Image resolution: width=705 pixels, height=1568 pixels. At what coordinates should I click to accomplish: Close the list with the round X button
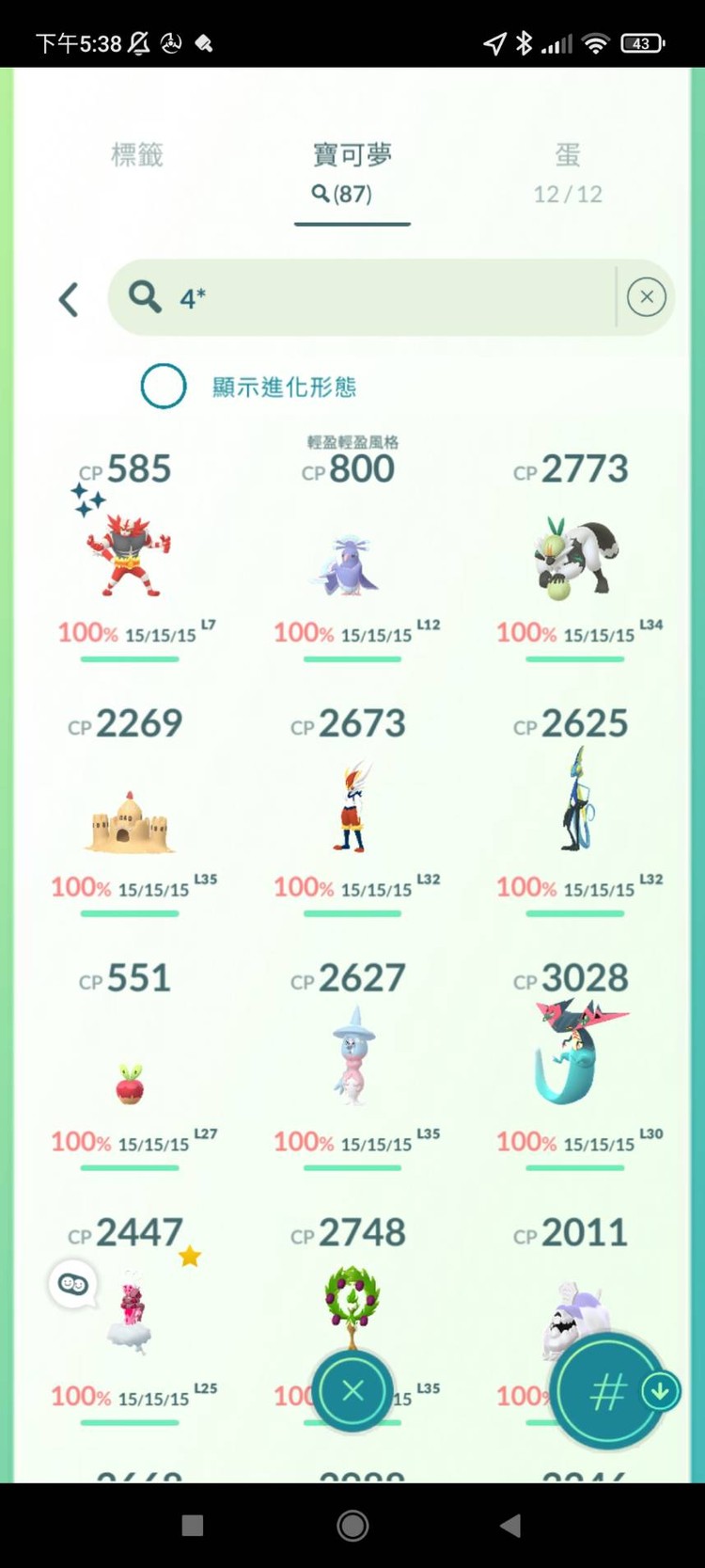pos(352,1391)
